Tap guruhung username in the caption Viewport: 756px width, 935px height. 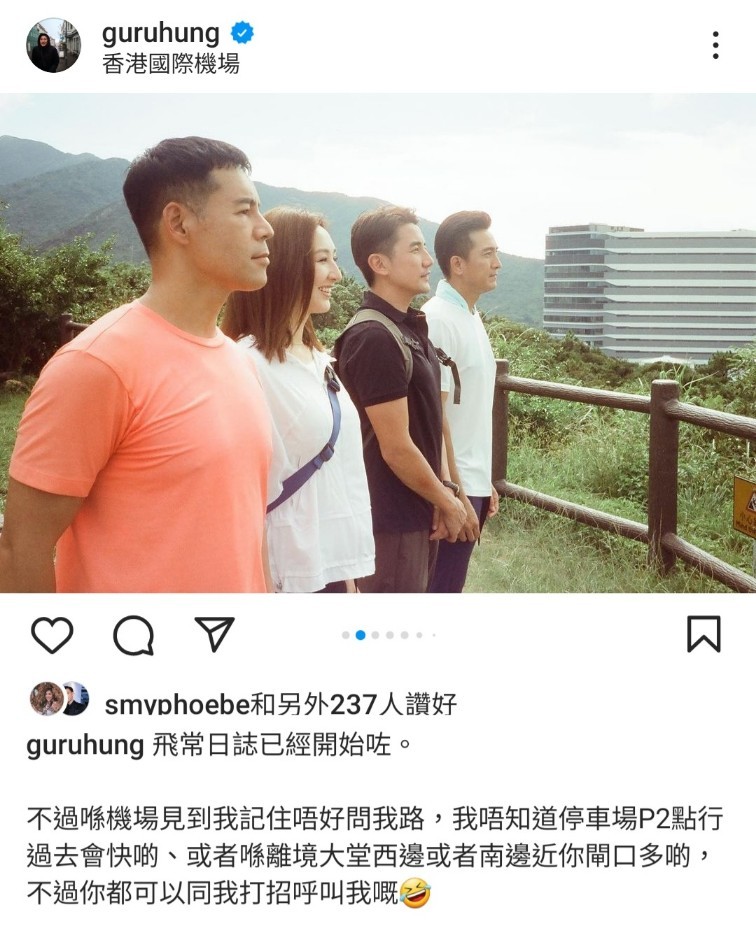(86, 746)
